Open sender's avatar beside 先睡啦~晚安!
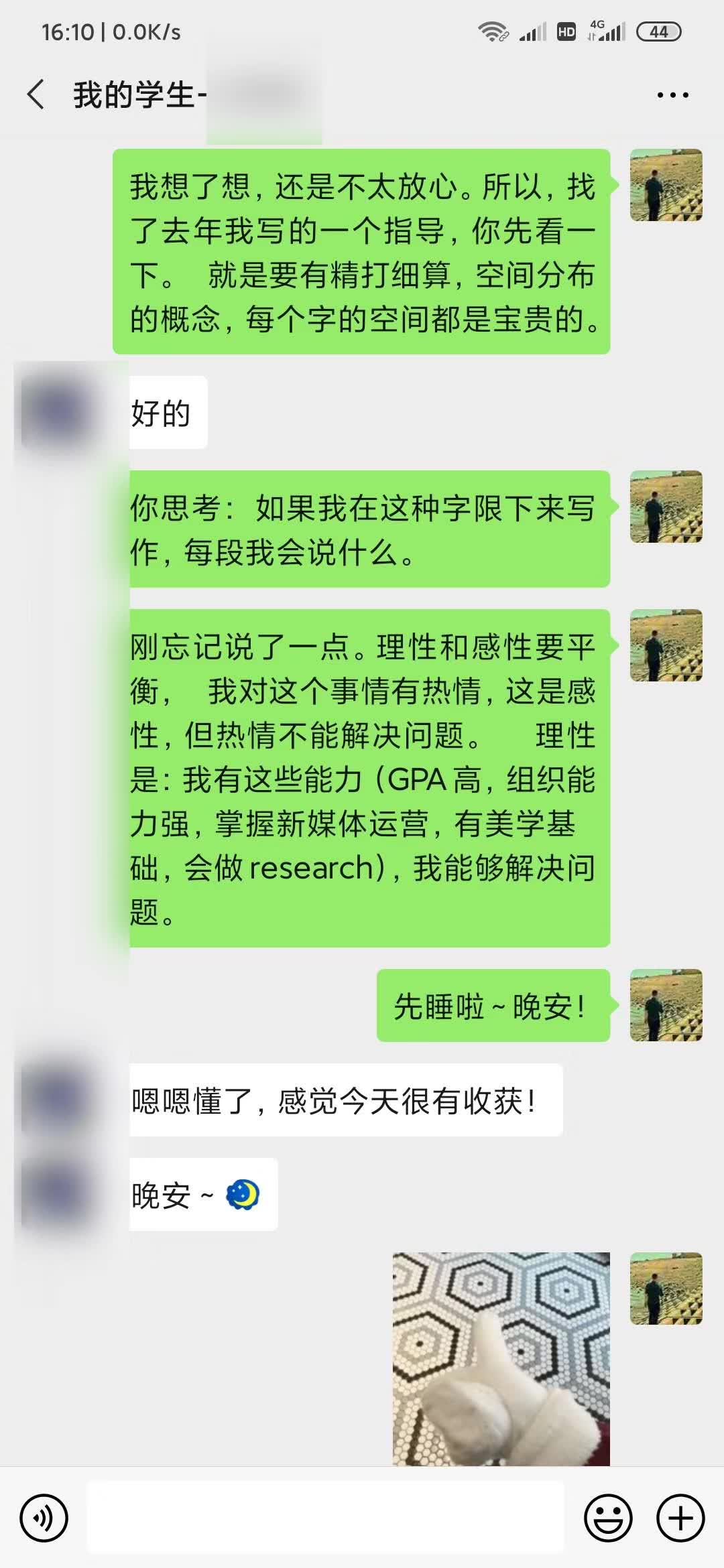Screen dimensions: 724x1568 coord(666,1005)
